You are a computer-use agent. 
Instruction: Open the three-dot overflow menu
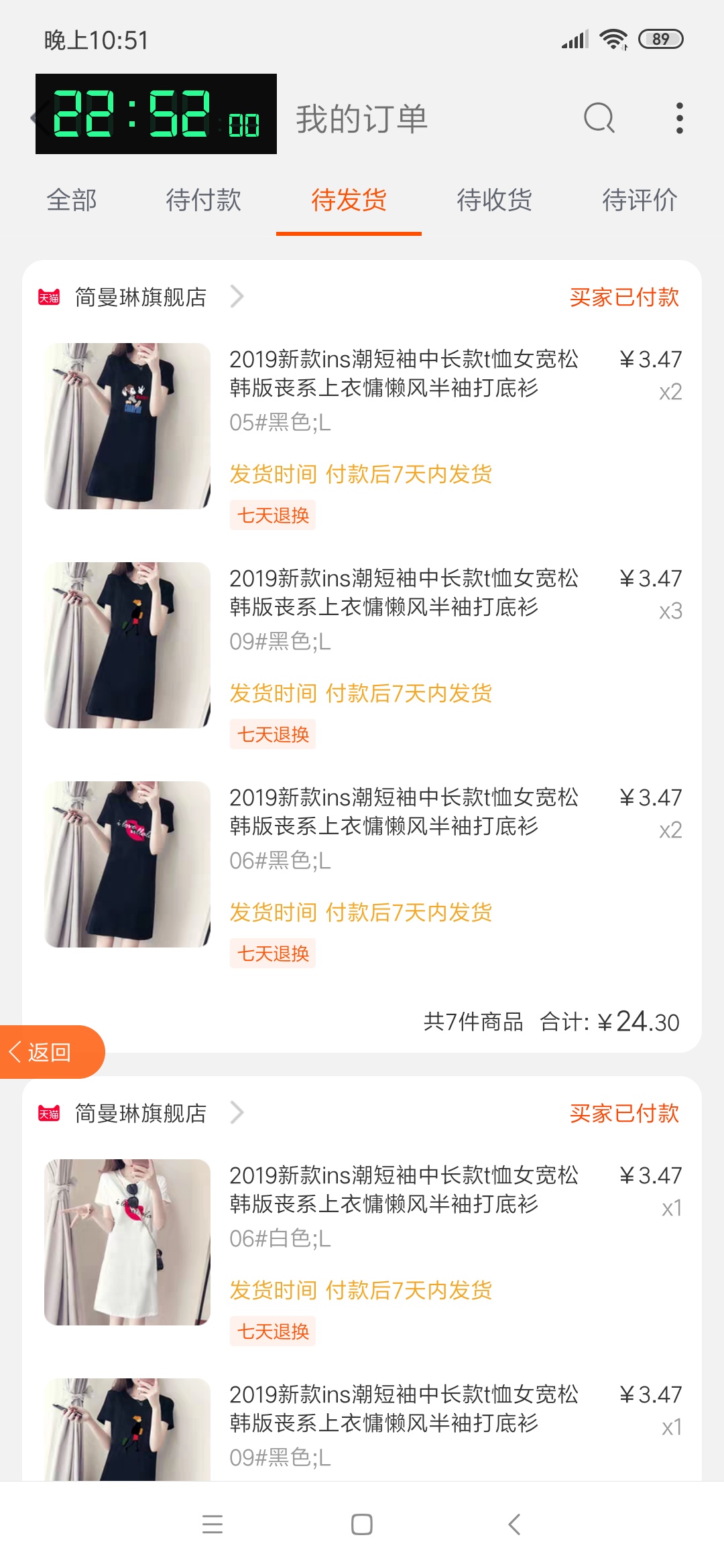coord(679,119)
